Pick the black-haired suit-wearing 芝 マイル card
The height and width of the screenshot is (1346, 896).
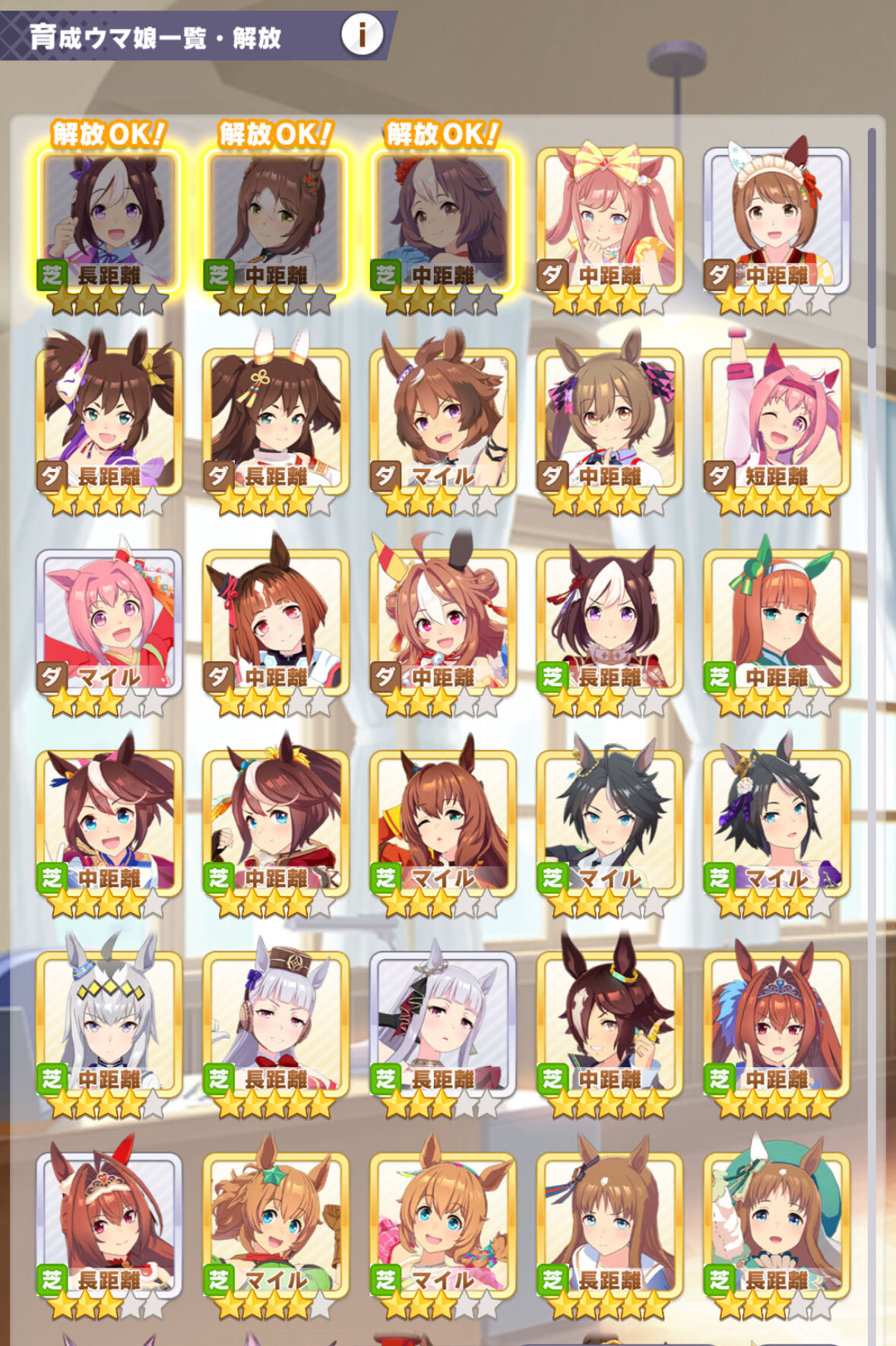(x=609, y=825)
